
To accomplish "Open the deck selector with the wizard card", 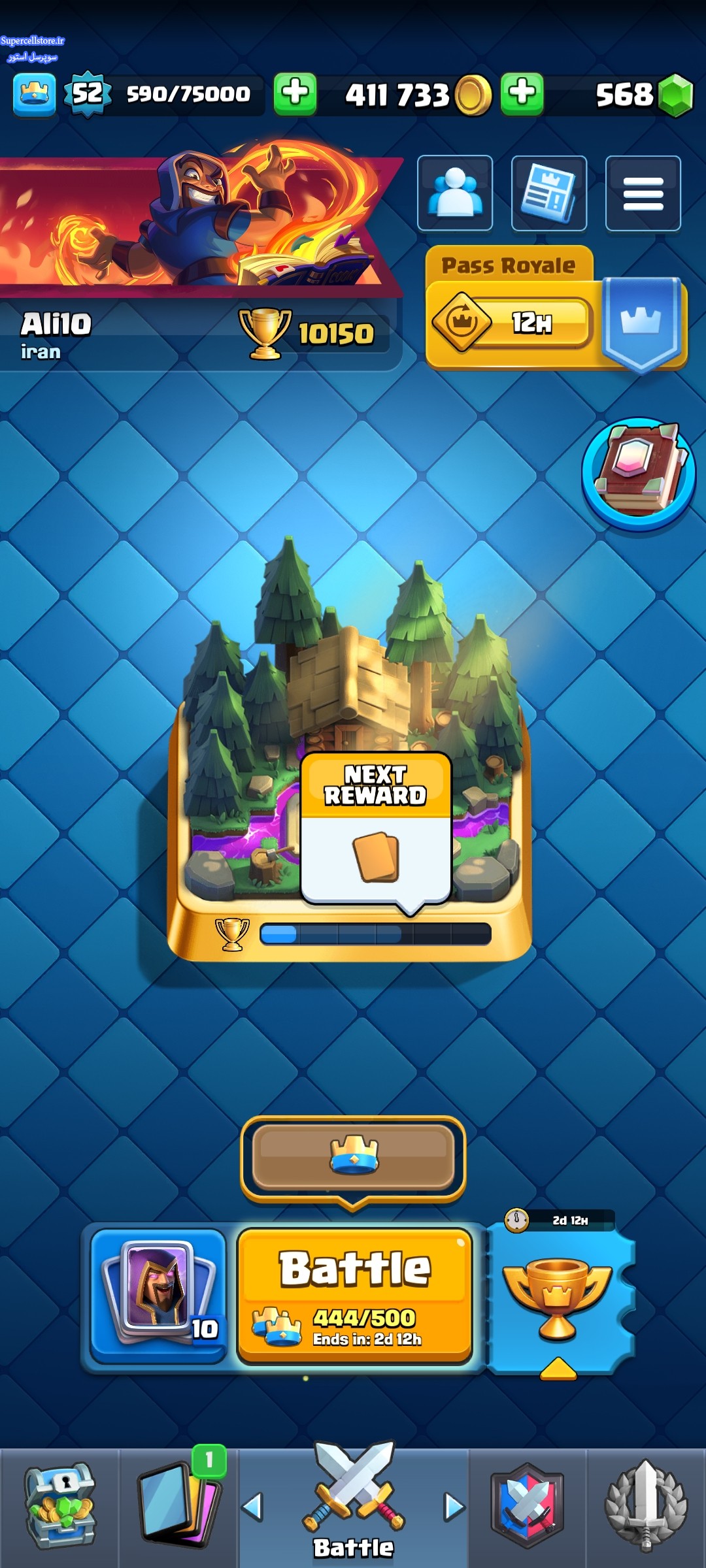I will (159, 1296).
